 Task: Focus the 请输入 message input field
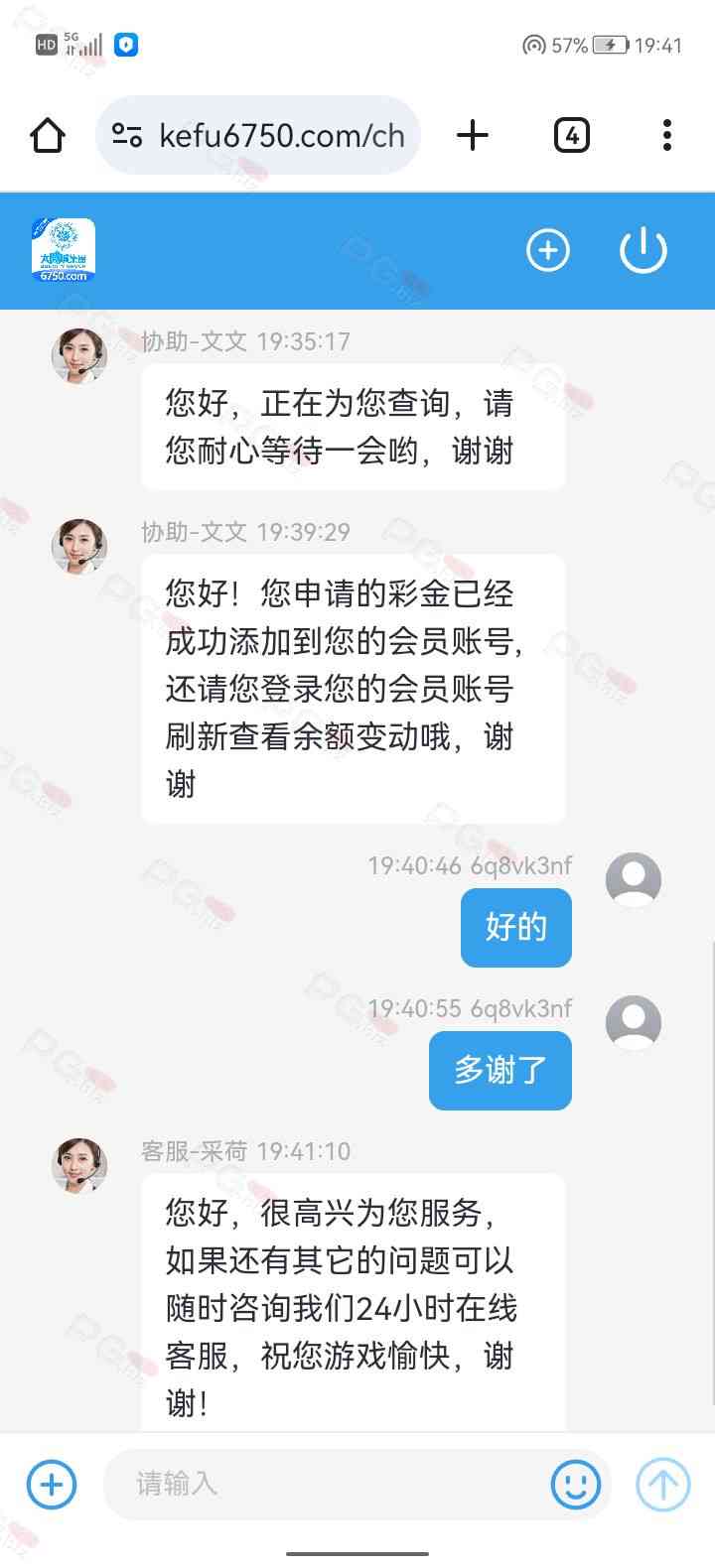coord(328,1485)
